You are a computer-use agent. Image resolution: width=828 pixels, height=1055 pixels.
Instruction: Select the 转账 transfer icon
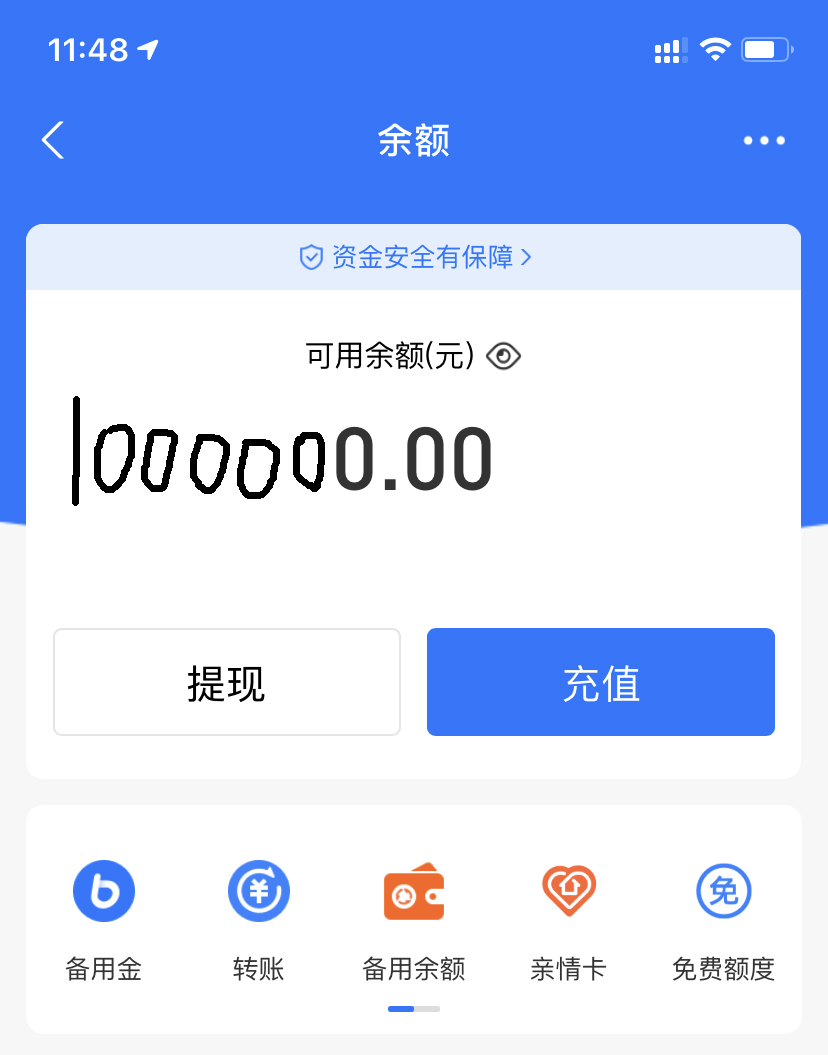tap(258, 890)
